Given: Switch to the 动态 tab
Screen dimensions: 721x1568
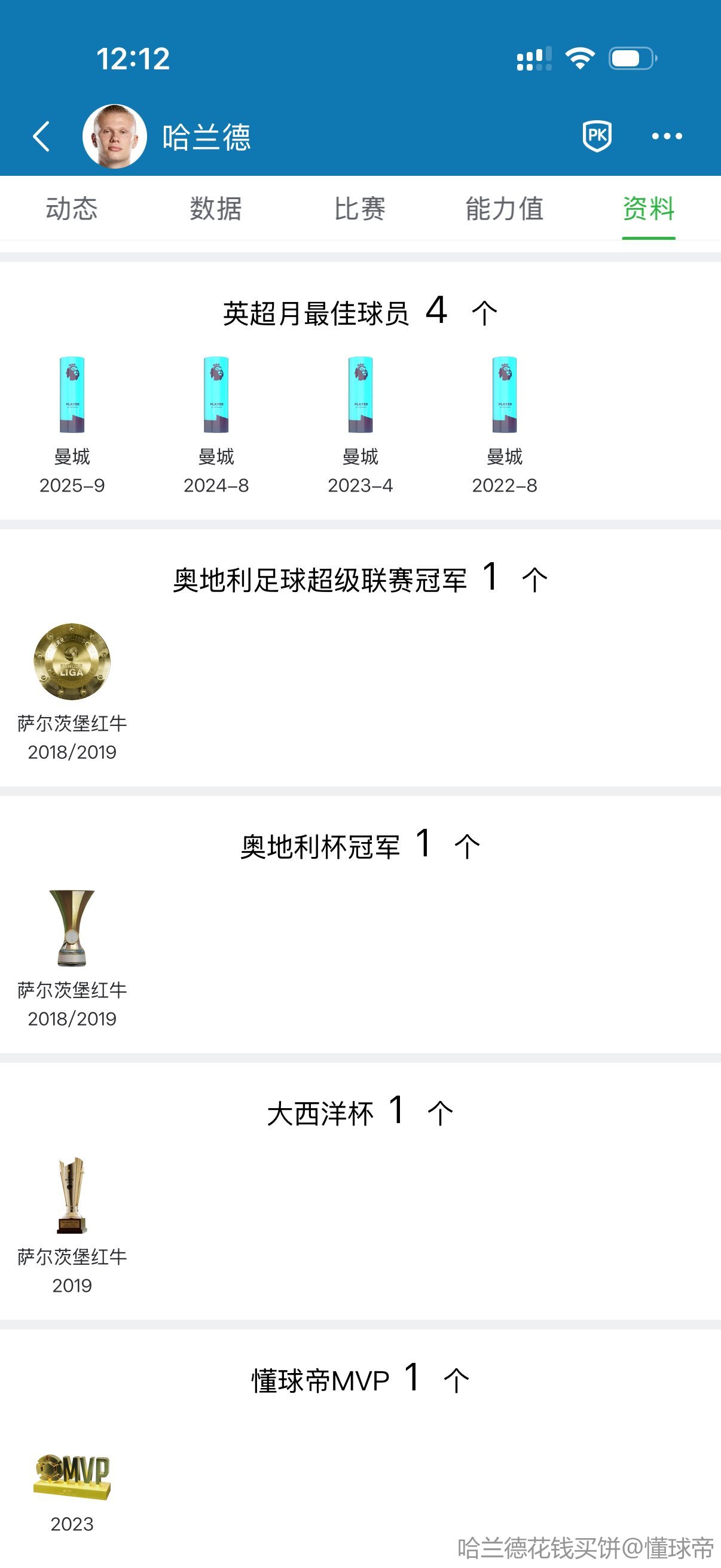Looking at the screenshot, I should coord(72,209).
